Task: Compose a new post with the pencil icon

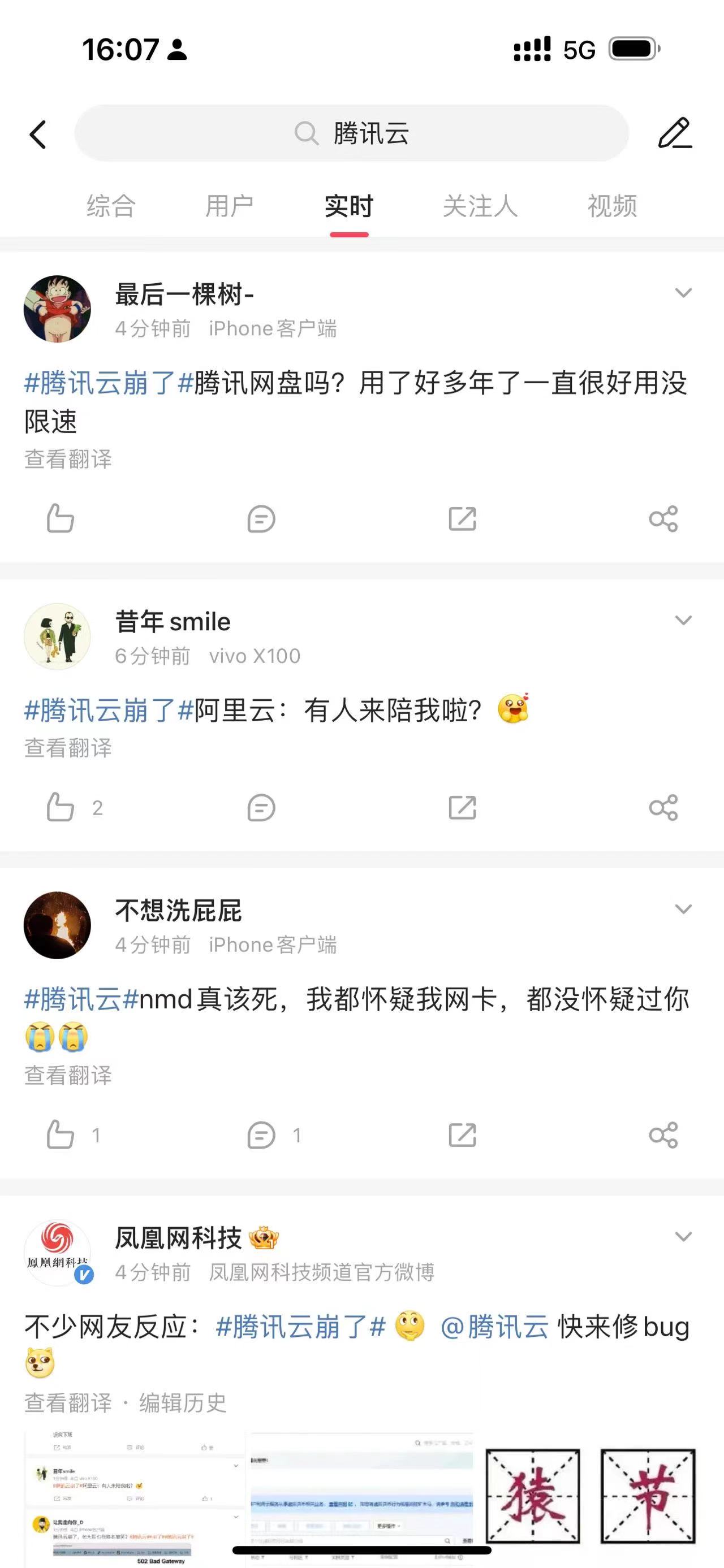Action: (675, 133)
